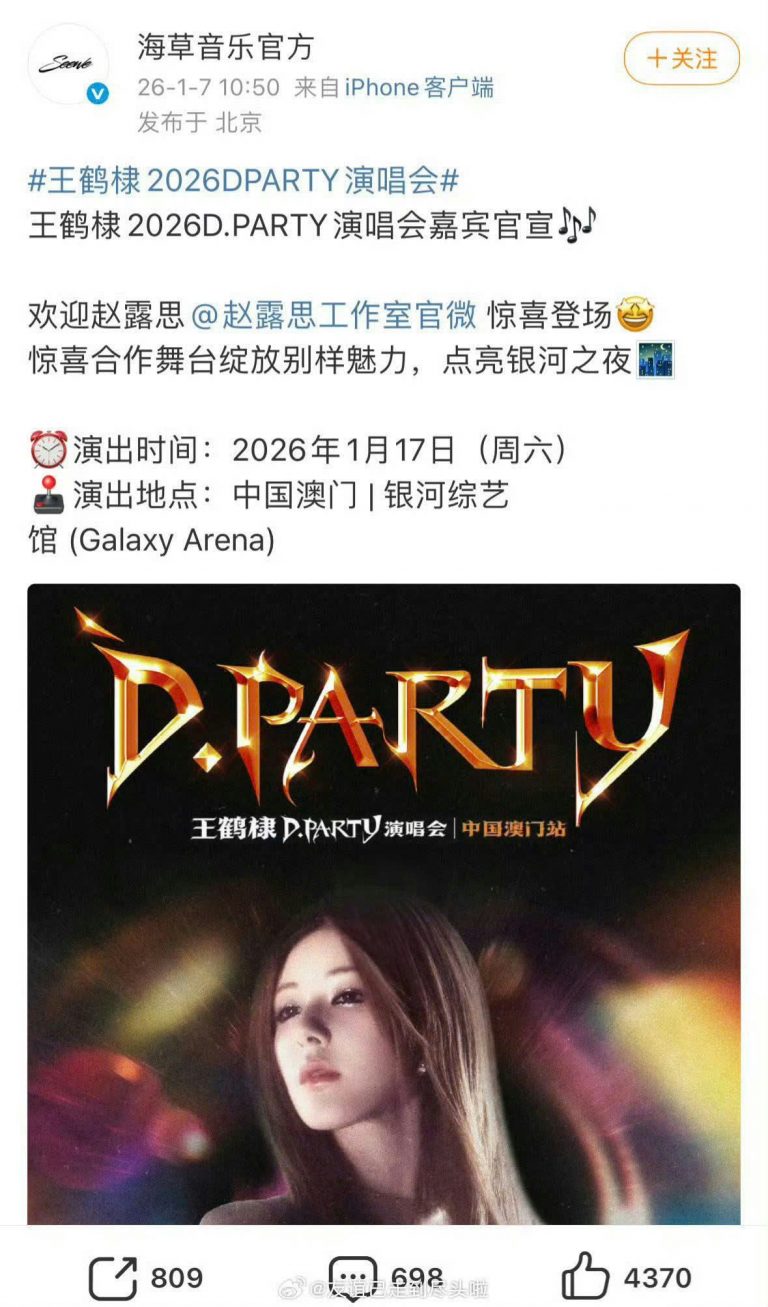Screen dimensions: 768x1307
Task: View the D.PARTY concert poster image
Action: [x=384, y=900]
